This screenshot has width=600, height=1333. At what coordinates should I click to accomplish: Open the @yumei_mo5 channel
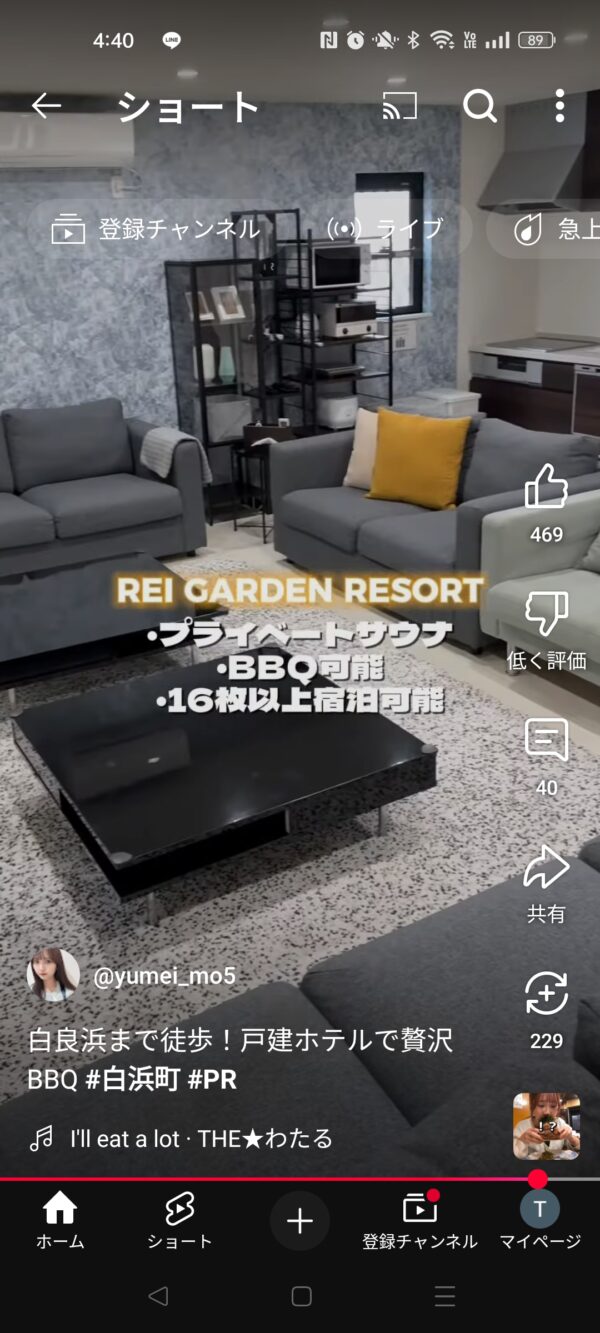pyautogui.click(x=164, y=976)
